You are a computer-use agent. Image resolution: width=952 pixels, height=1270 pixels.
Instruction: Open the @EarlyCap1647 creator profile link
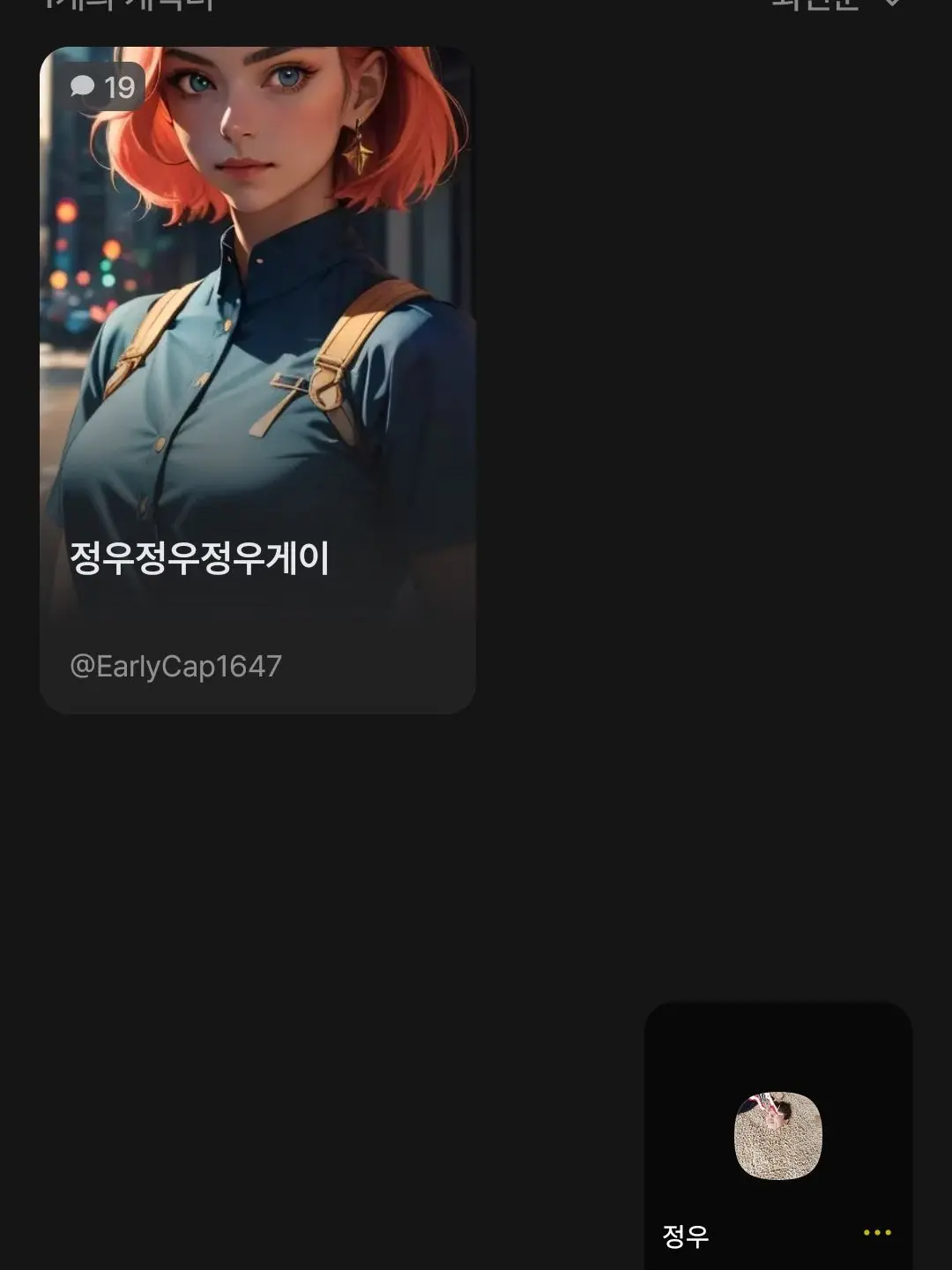tap(176, 667)
